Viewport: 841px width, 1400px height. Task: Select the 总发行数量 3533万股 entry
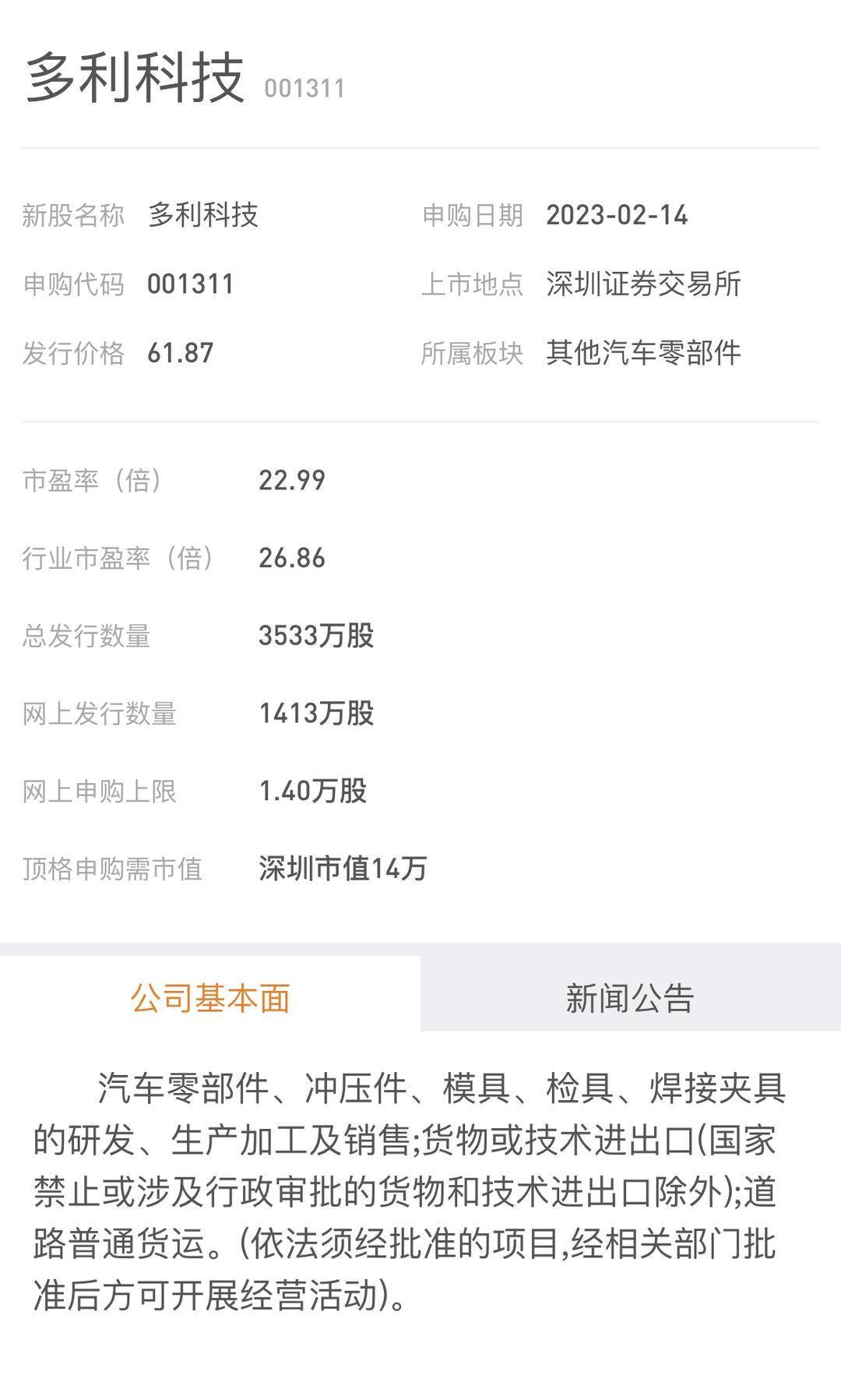tap(315, 636)
